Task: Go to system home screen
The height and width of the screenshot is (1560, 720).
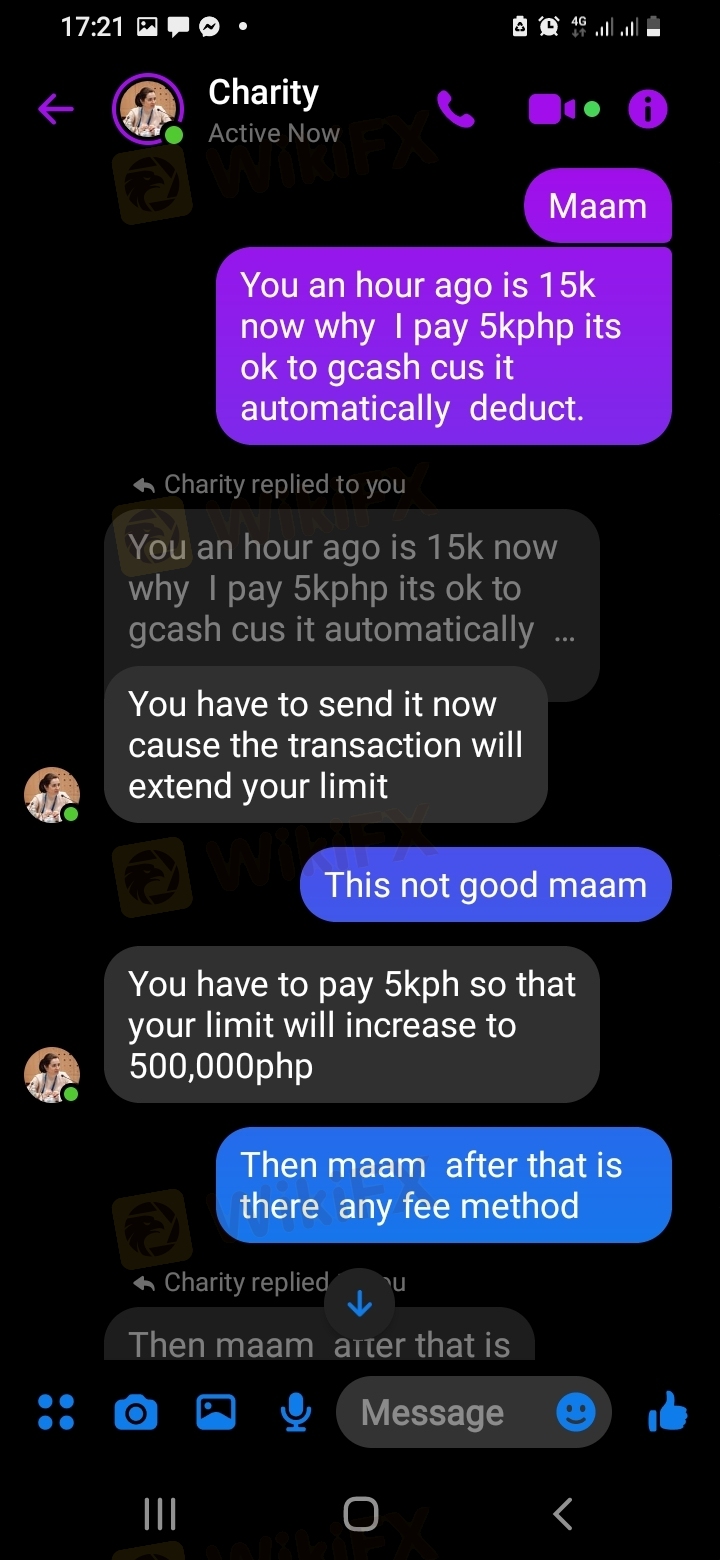Action: [x=360, y=1514]
